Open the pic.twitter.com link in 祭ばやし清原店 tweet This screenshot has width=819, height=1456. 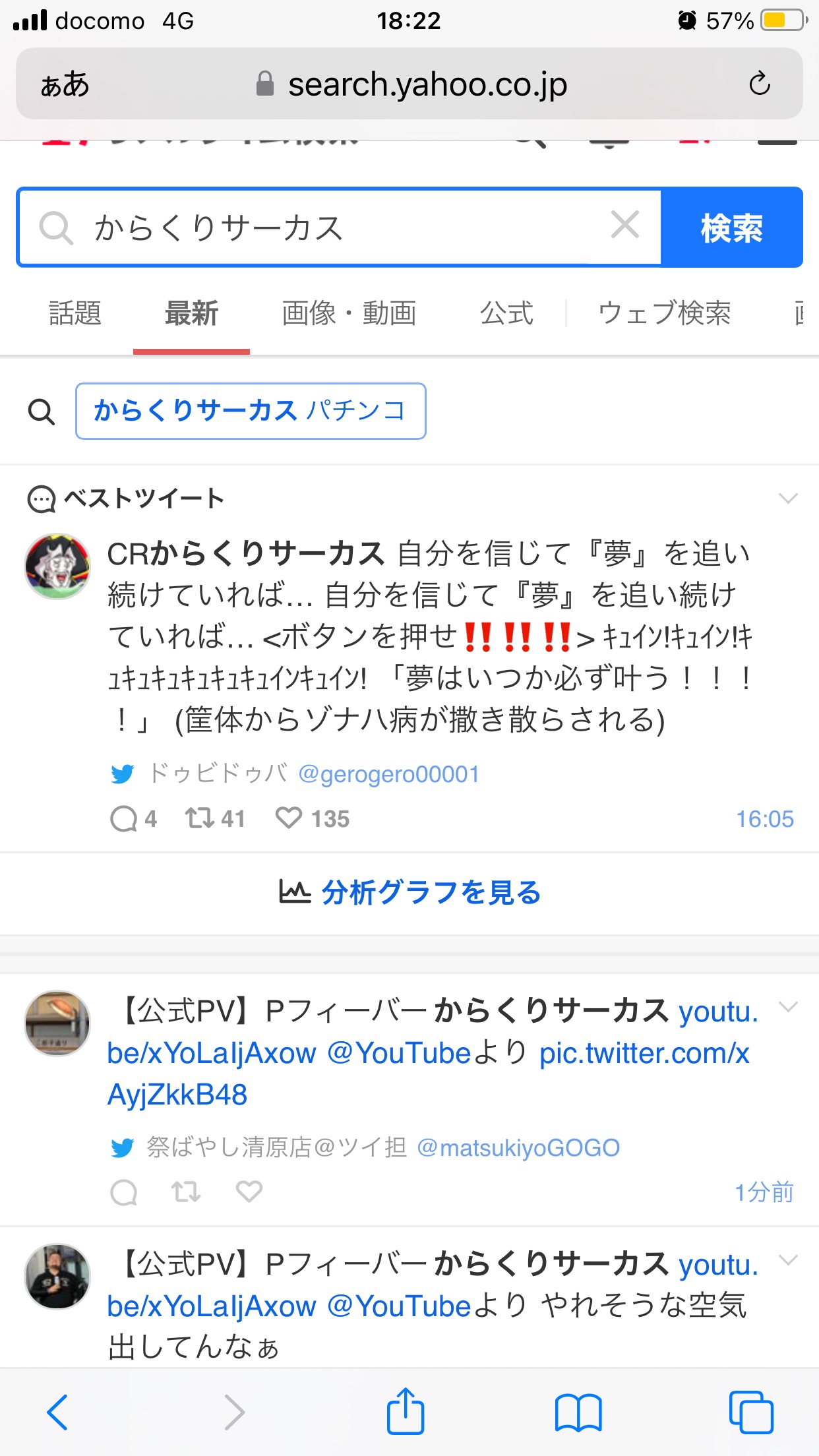click(644, 1054)
